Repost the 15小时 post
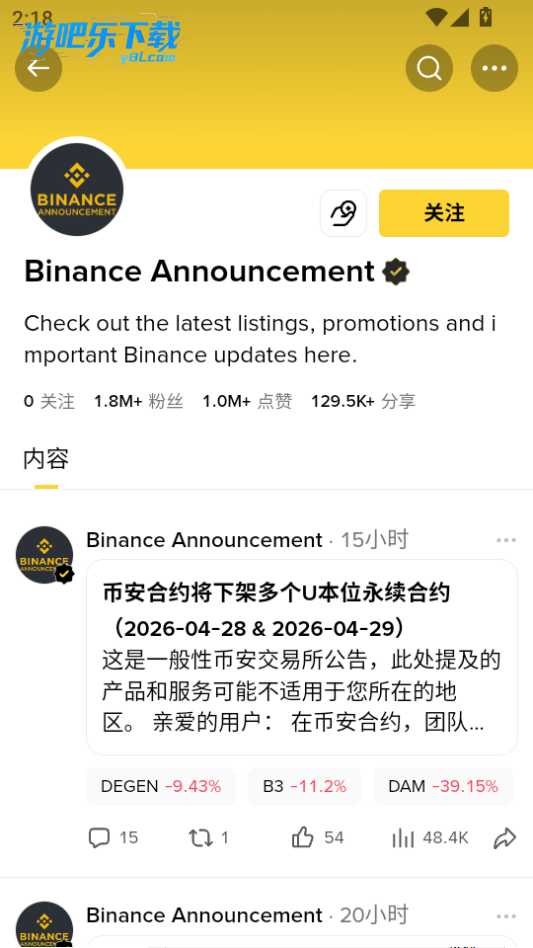 click(x=208, y=838)
